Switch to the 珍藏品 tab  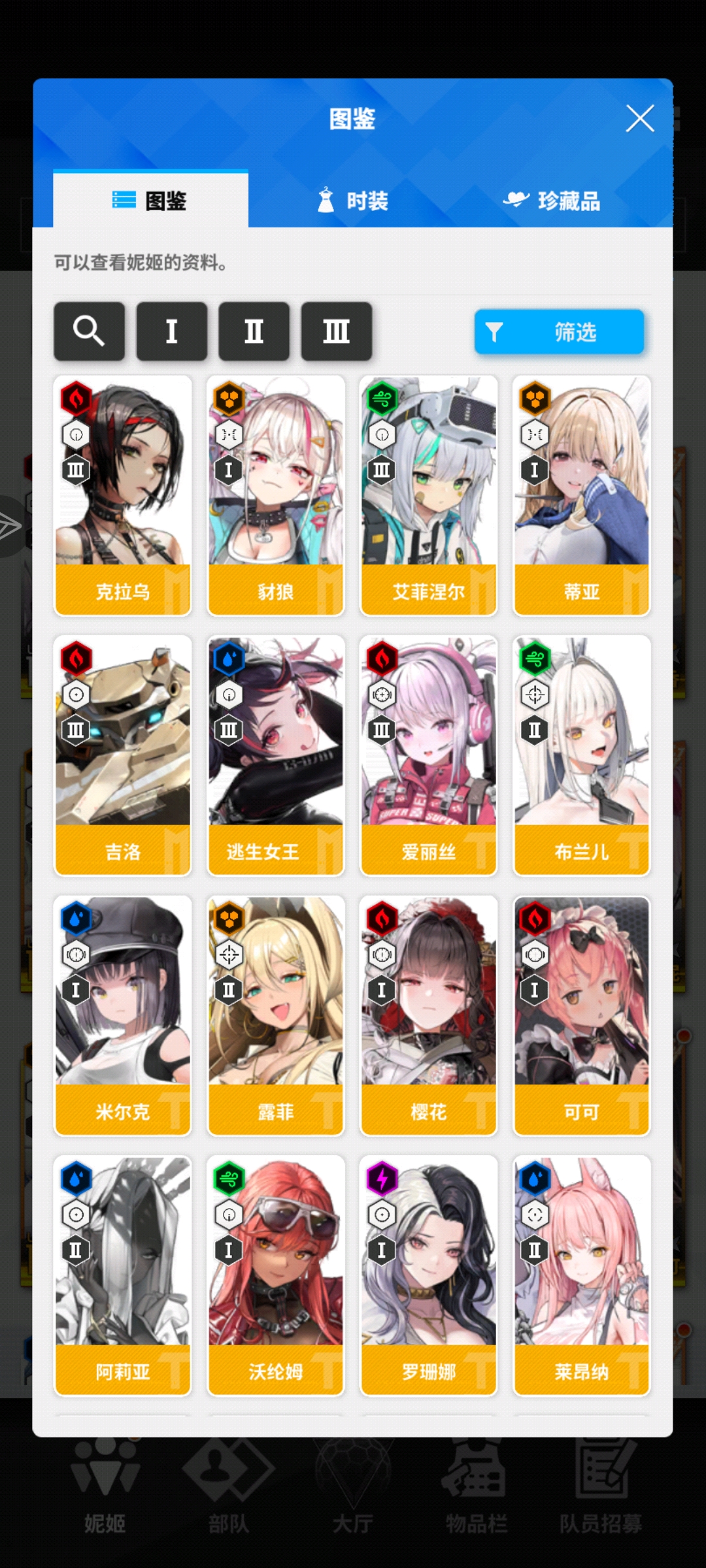tap(552, 201)
